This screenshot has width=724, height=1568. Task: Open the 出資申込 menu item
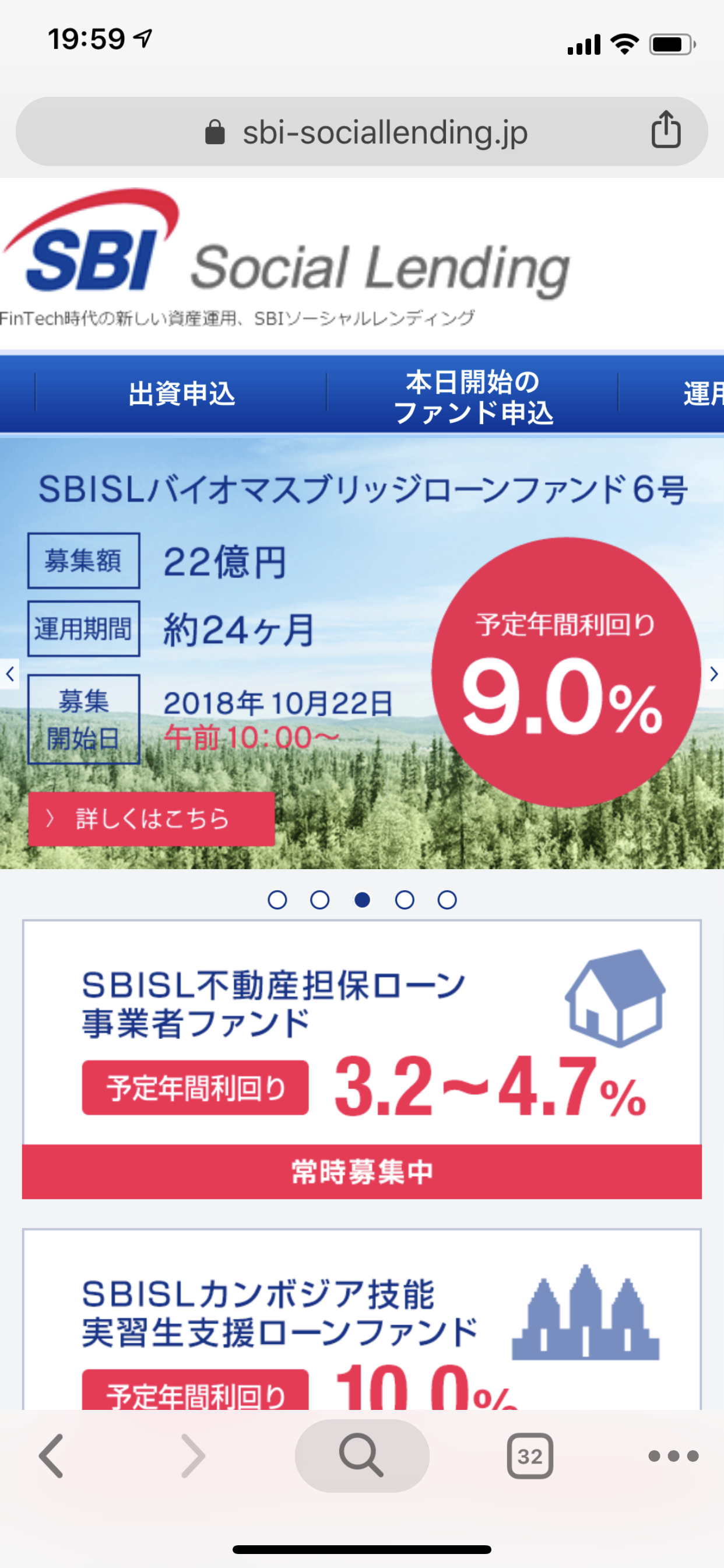pyautogui.click(x=181, y=394)
